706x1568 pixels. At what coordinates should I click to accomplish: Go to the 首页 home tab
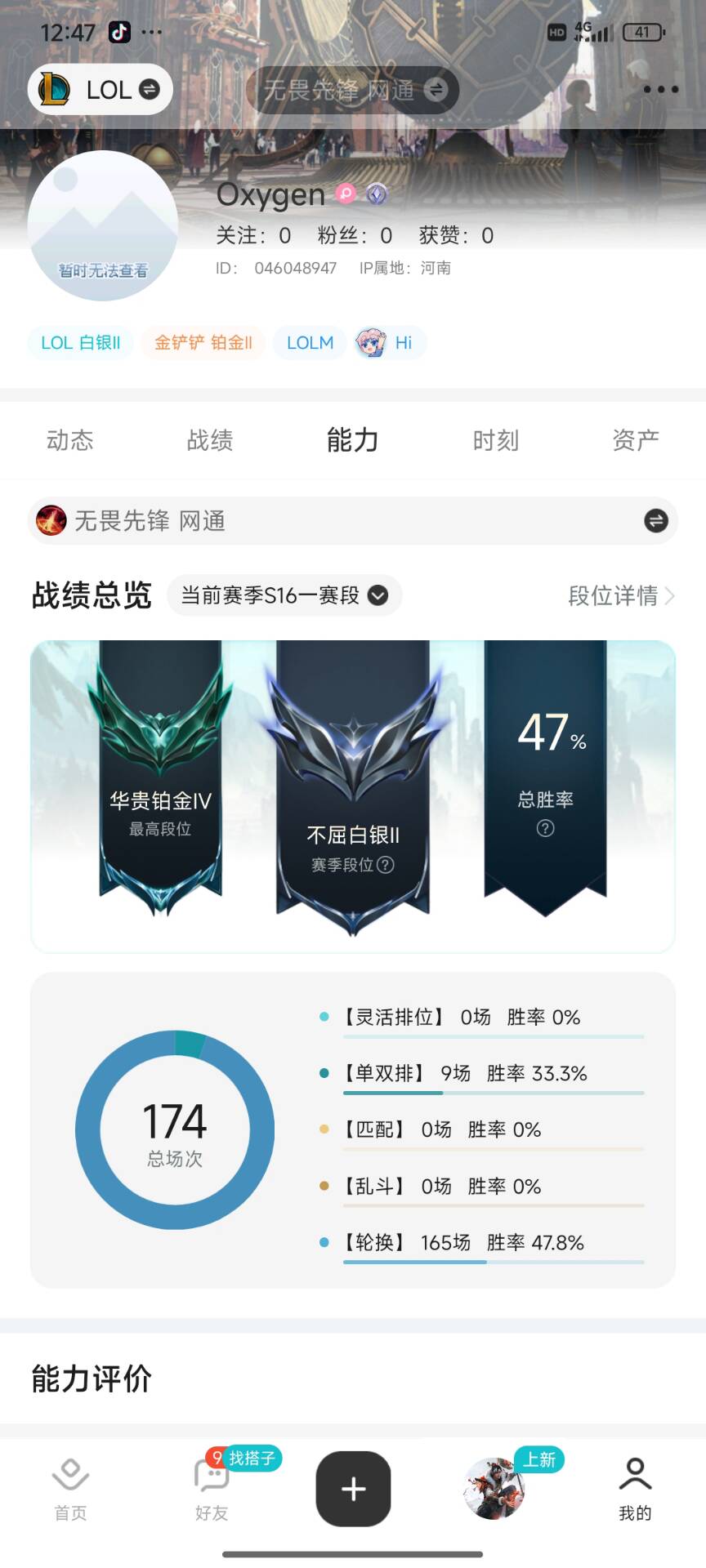pos(70,1489)
